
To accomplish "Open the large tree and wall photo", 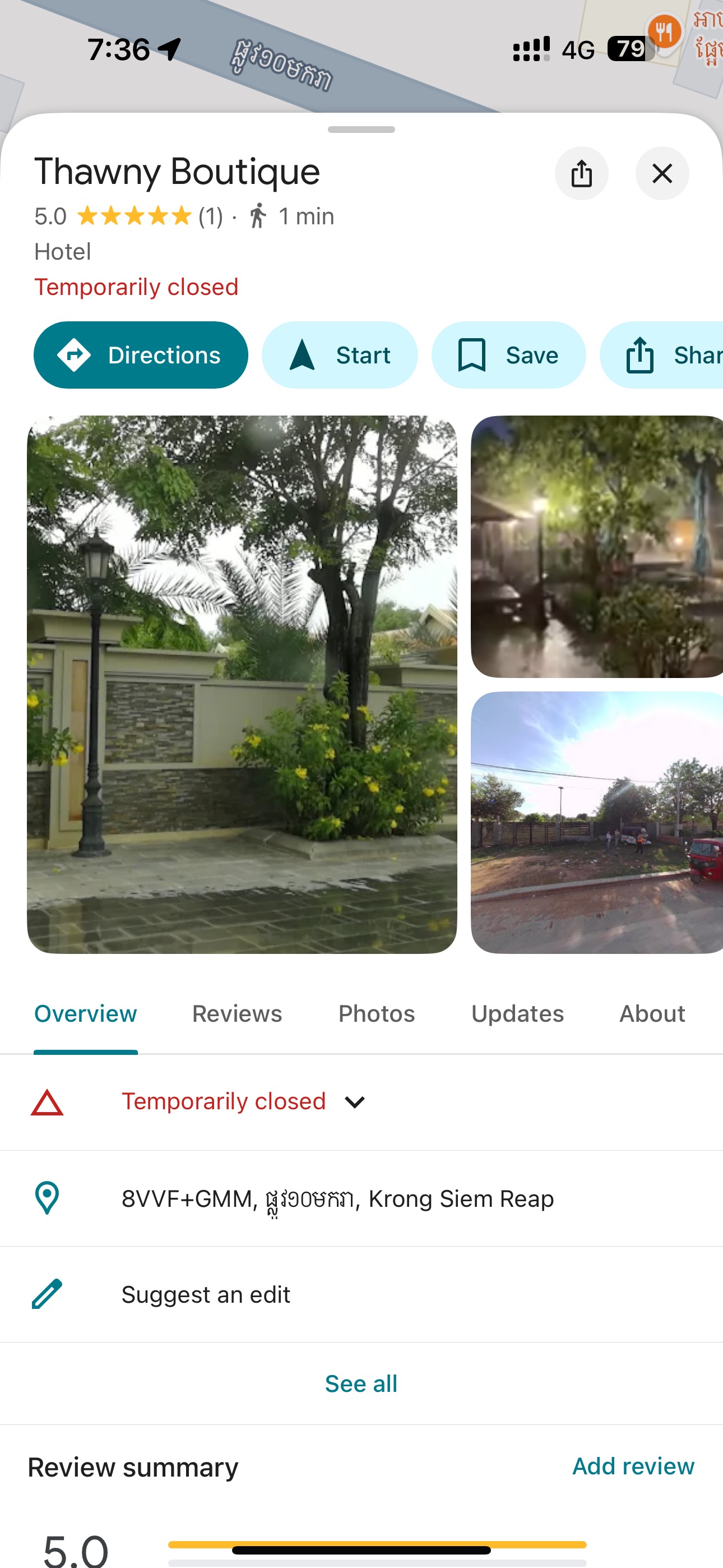I will click(x=242, y=684).
